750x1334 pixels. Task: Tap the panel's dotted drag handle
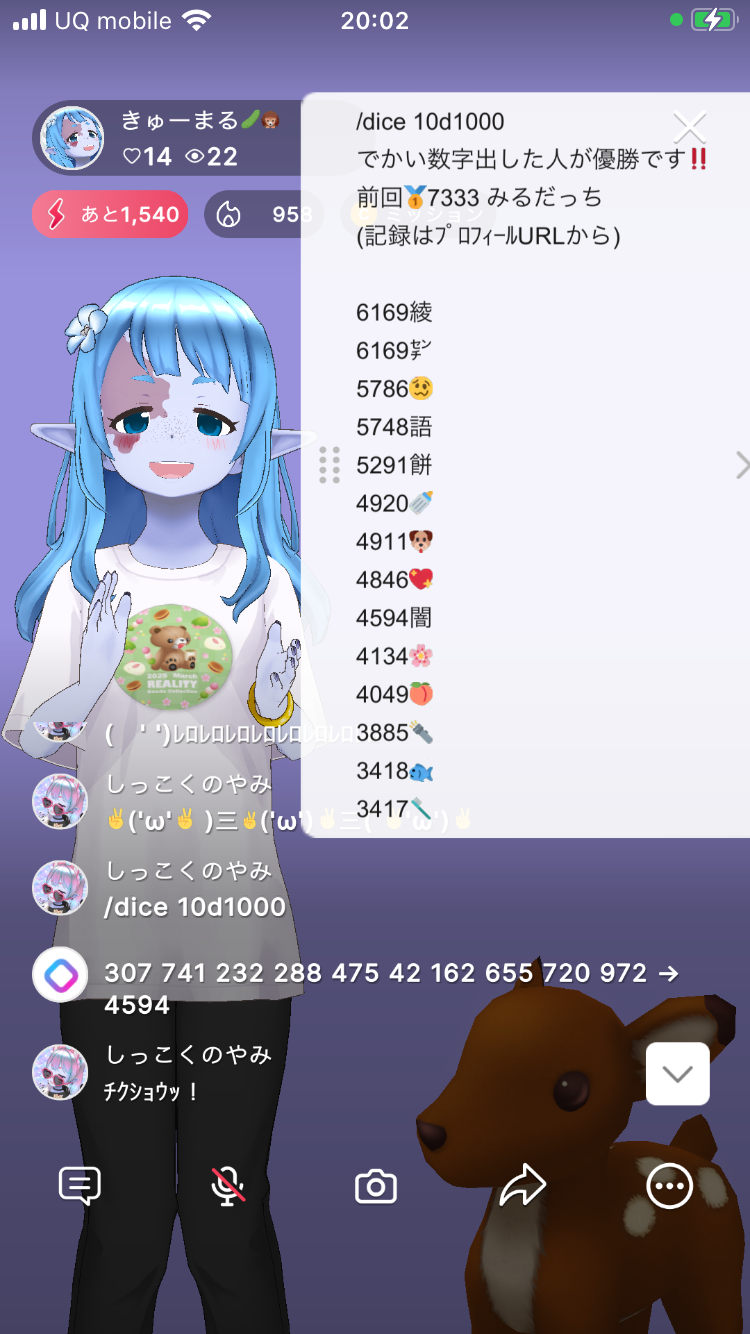330,465
